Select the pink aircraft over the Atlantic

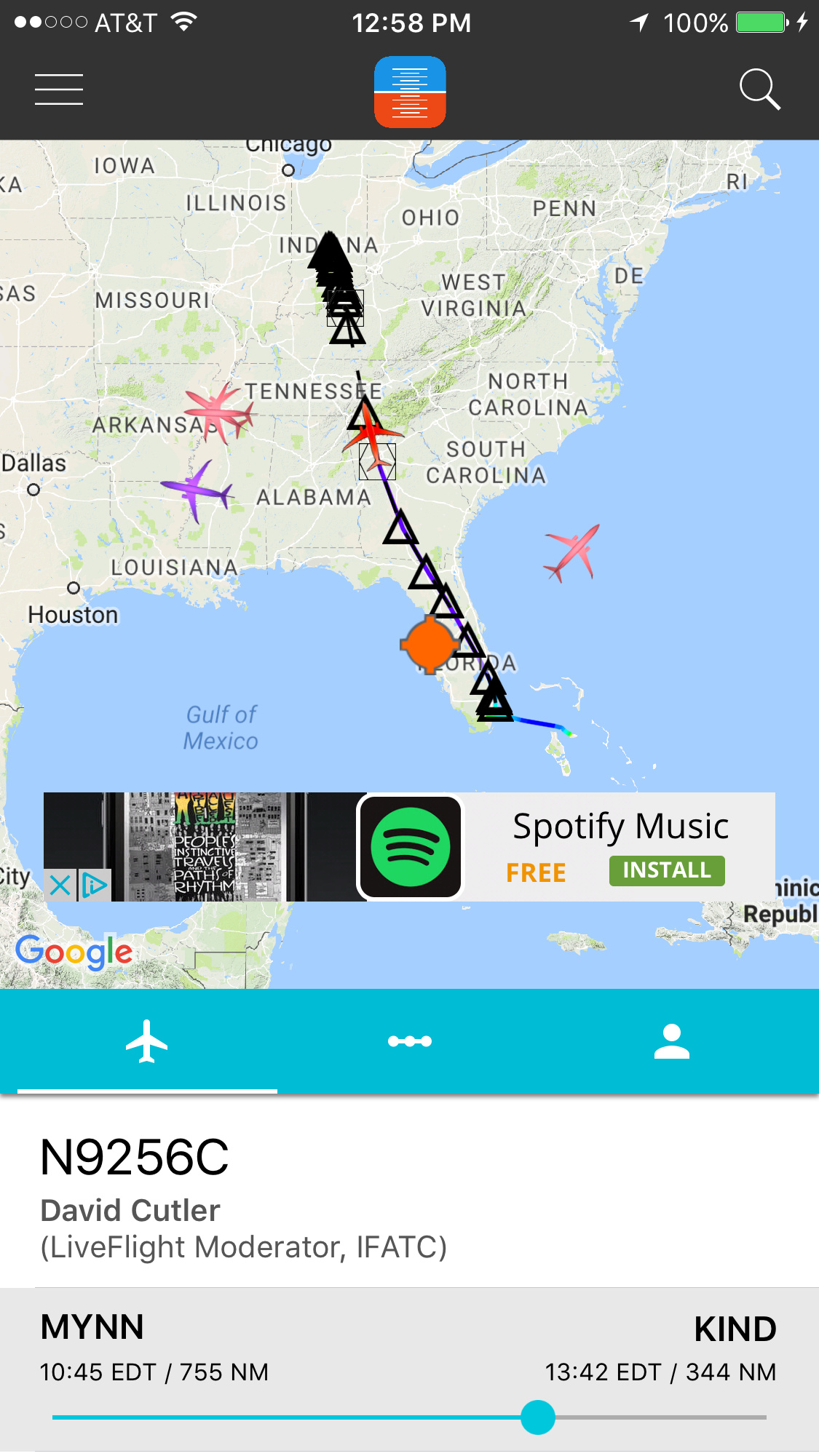click(x=574, y=551)
